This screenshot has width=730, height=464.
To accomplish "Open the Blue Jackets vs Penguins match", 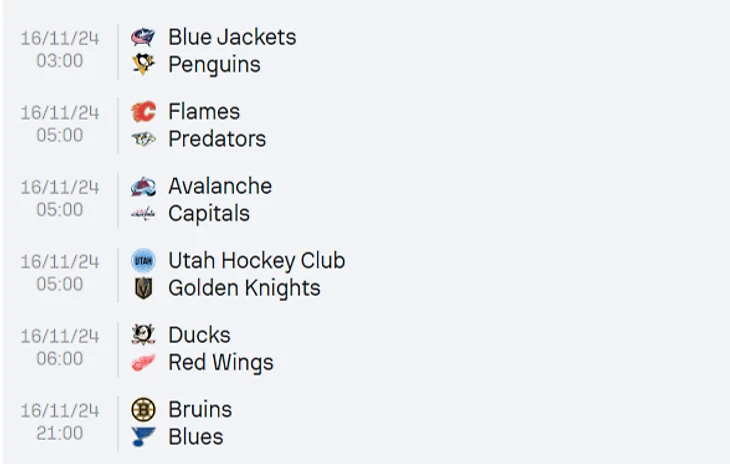I will click(x=231, y=51).
